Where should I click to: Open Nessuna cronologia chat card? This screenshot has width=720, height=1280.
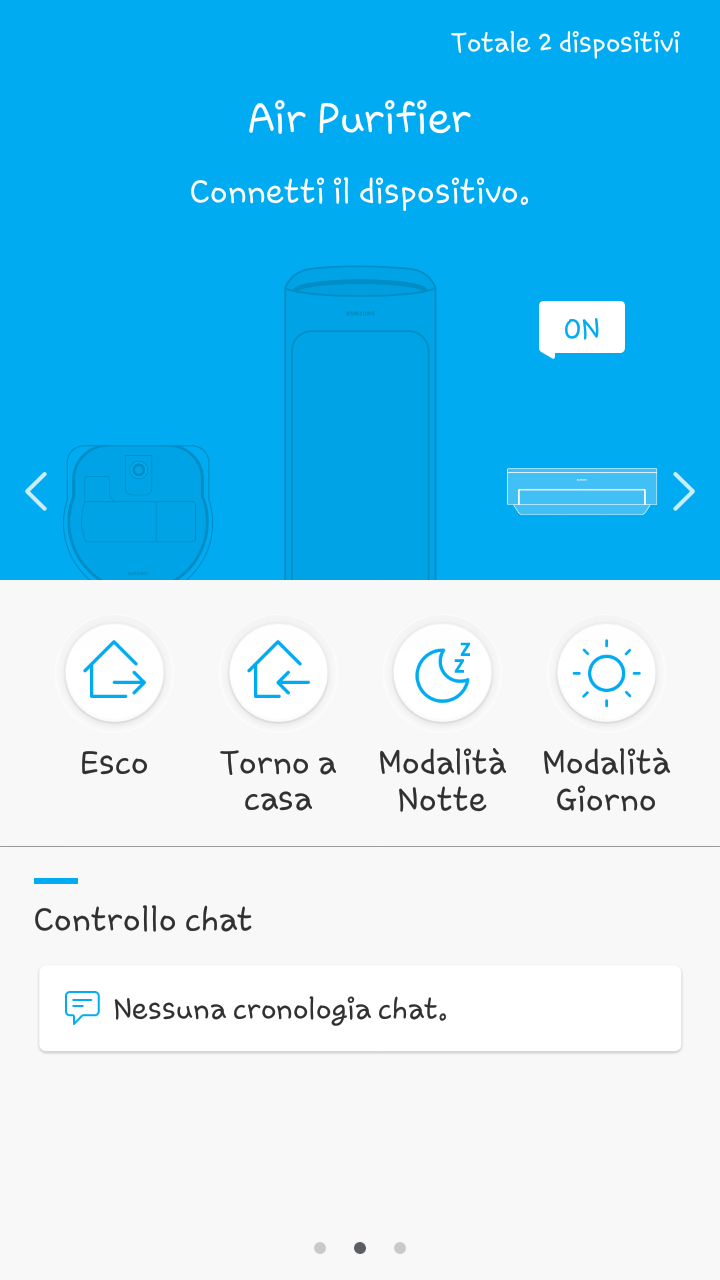[x=360, y=1008]
